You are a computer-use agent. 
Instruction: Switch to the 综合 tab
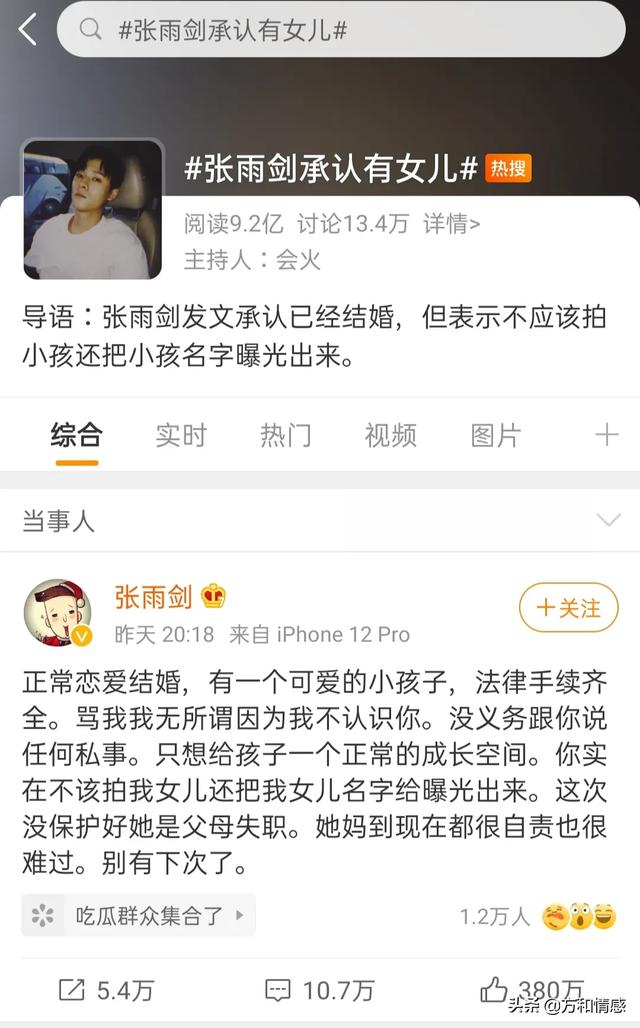77,435
